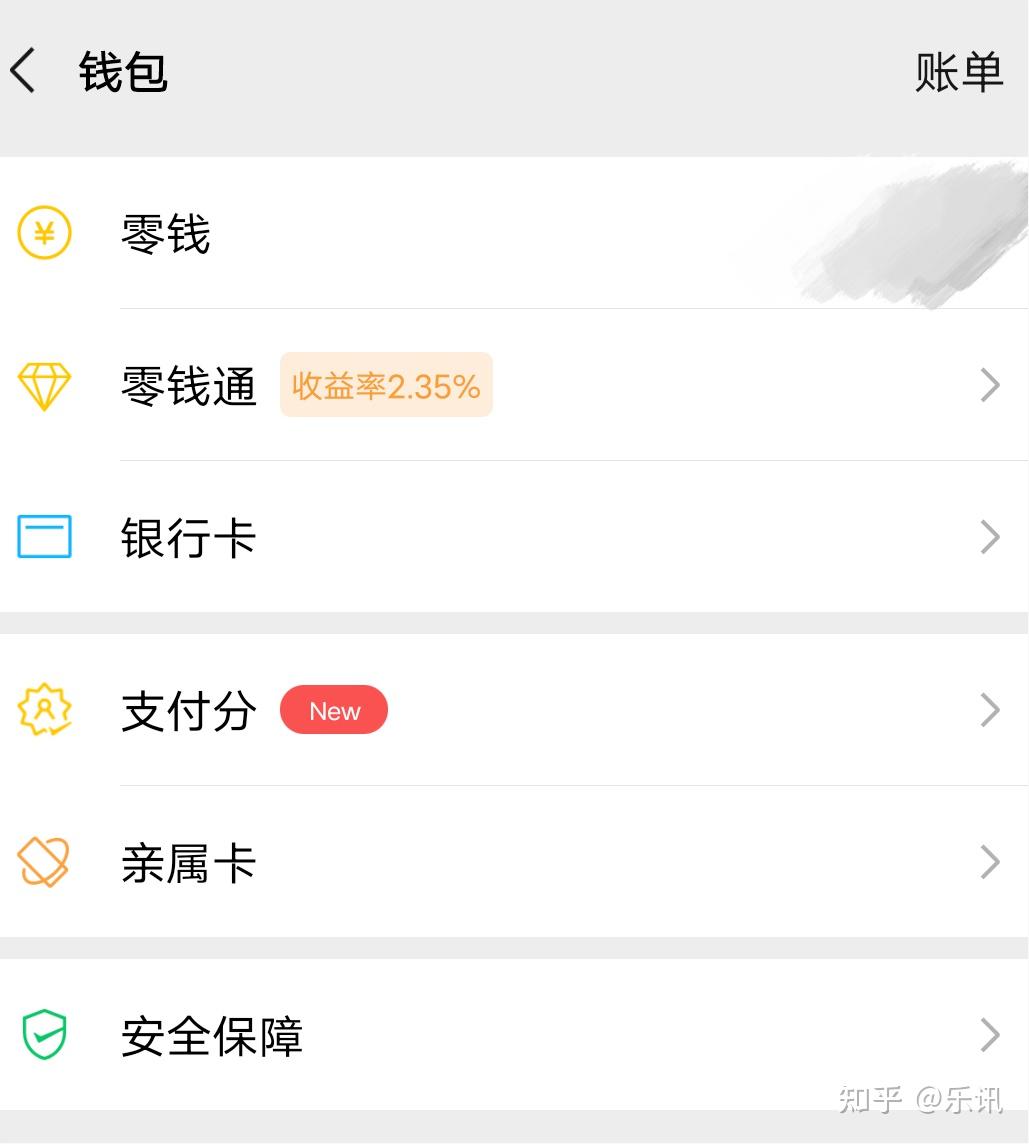Click the orange 亲属卡 ticket icon

tap(44, 862)
